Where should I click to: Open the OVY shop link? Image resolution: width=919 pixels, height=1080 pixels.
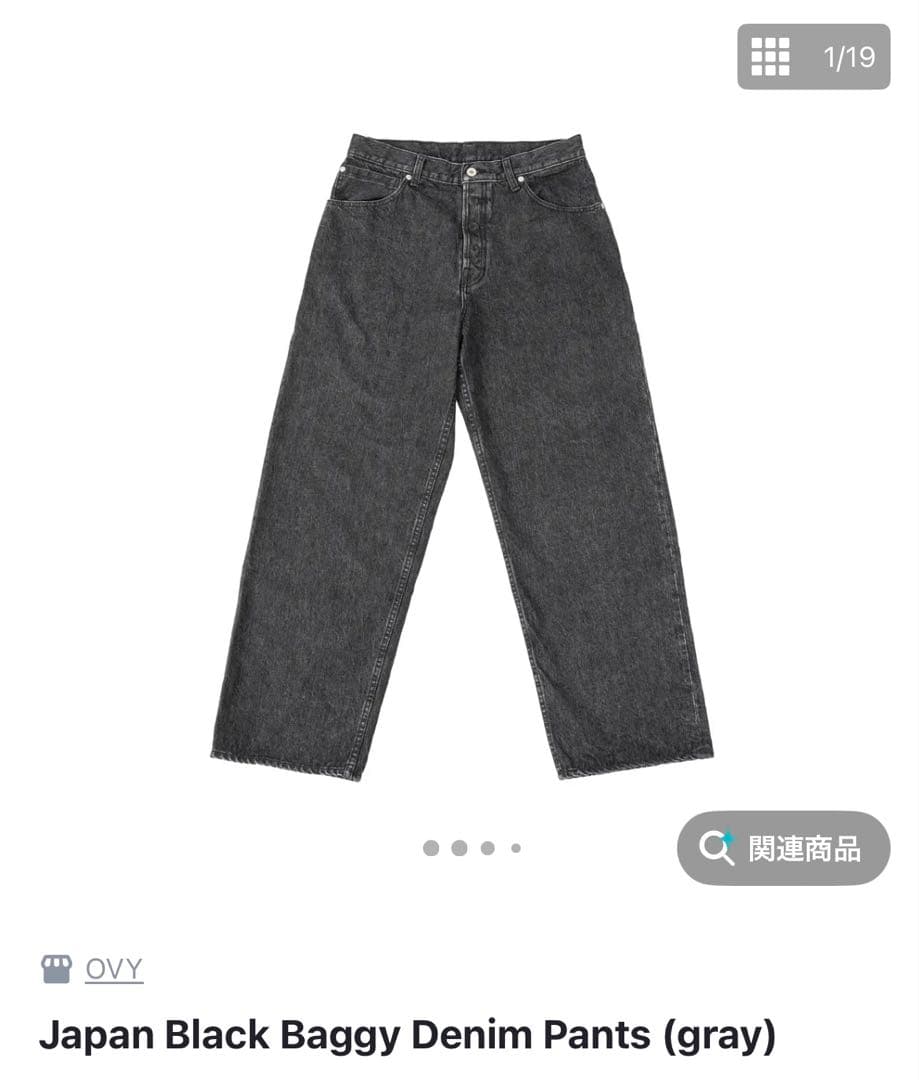(x=113, y=969)
